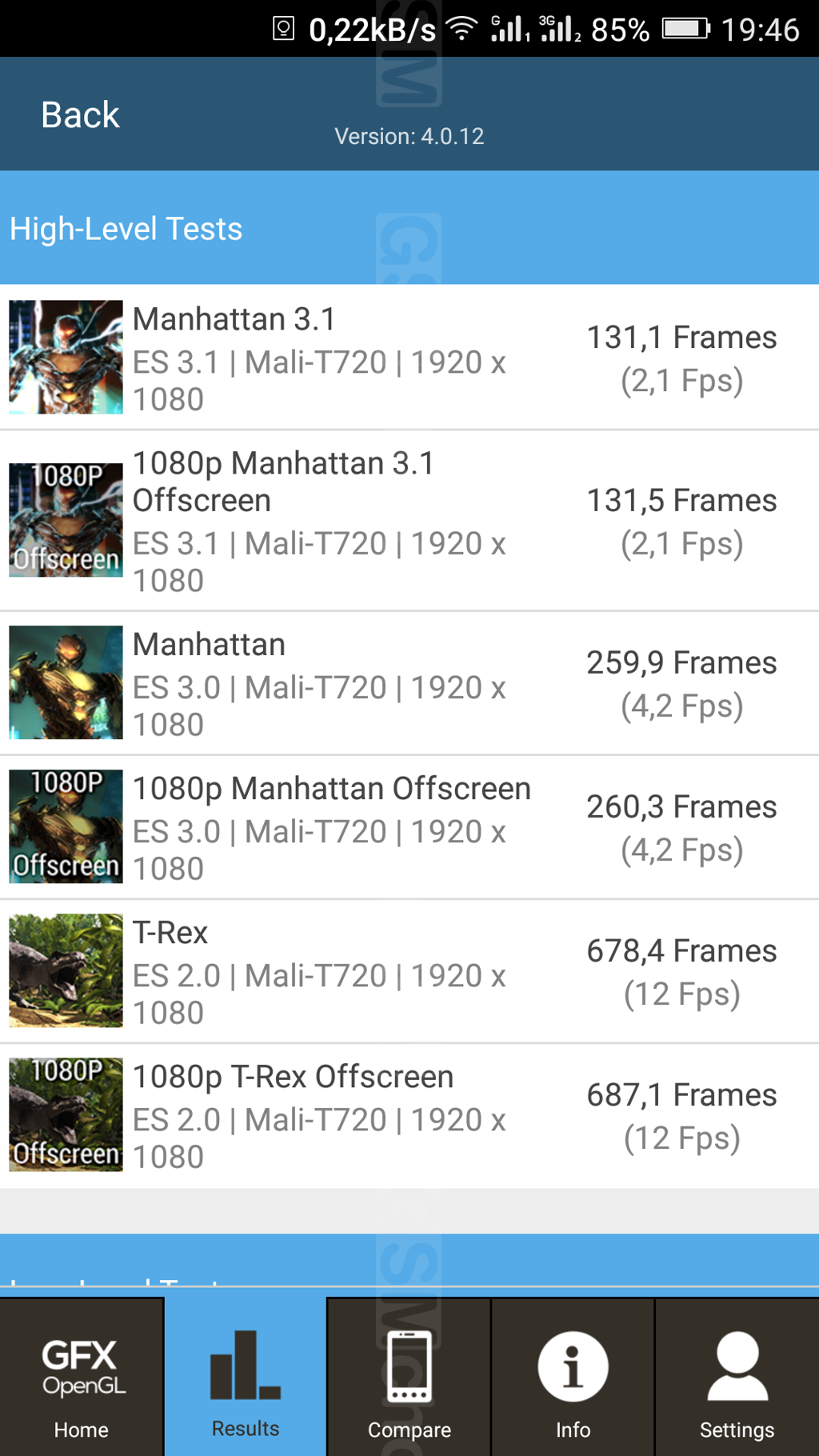The width and height of the screenshot is (819, 1456).
Task: Open the T-Rex test result
Action: point(409,971)
